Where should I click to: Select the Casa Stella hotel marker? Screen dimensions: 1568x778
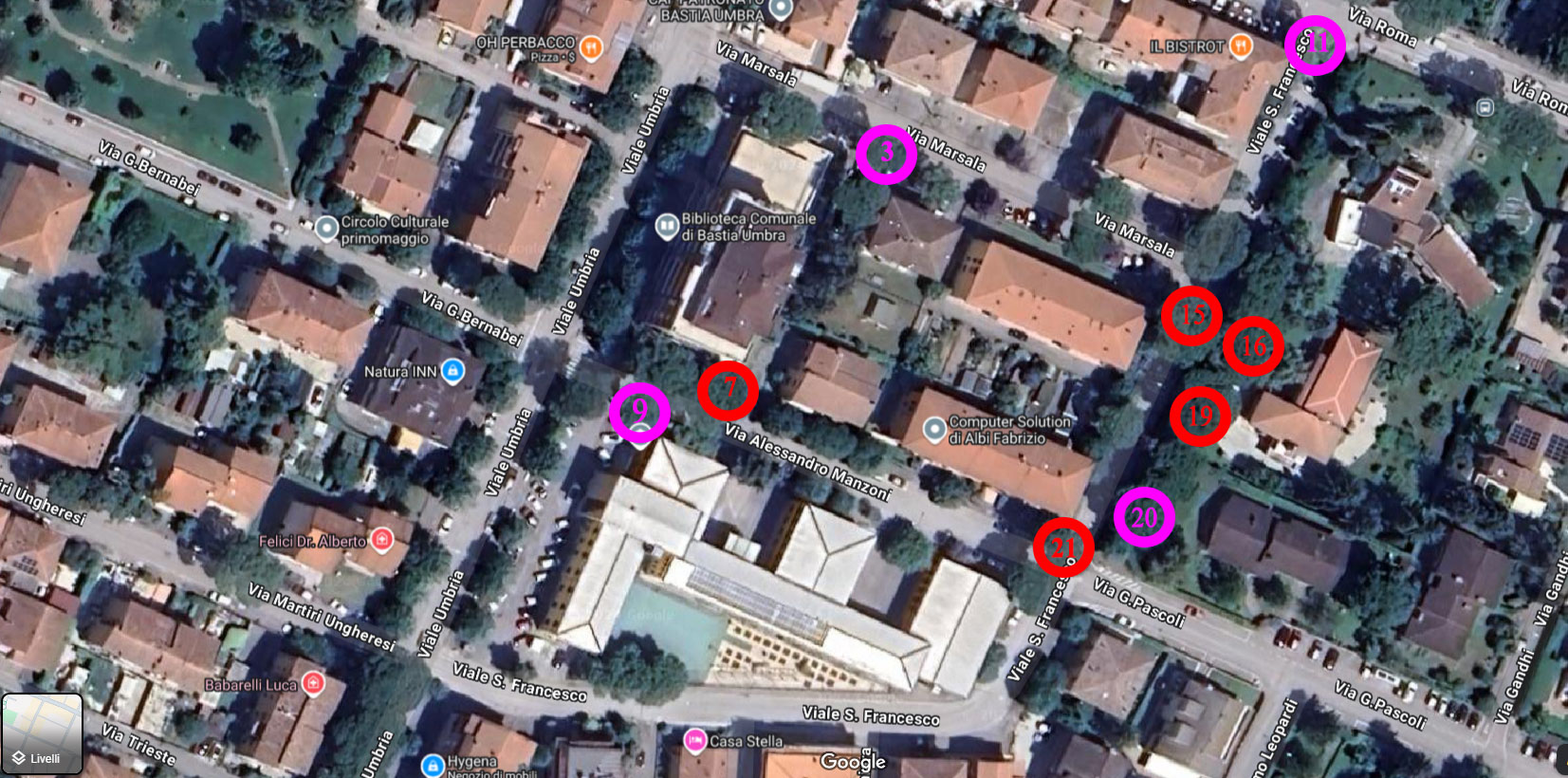click(695, 740)
